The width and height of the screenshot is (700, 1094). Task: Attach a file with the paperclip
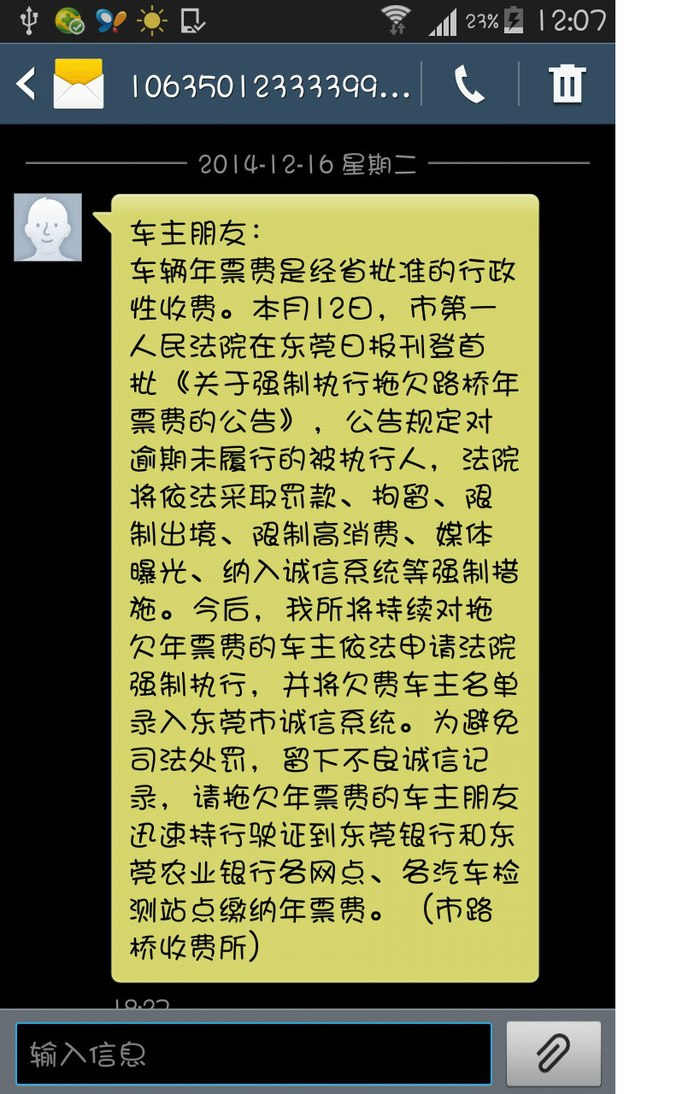tap(553, 1053)
